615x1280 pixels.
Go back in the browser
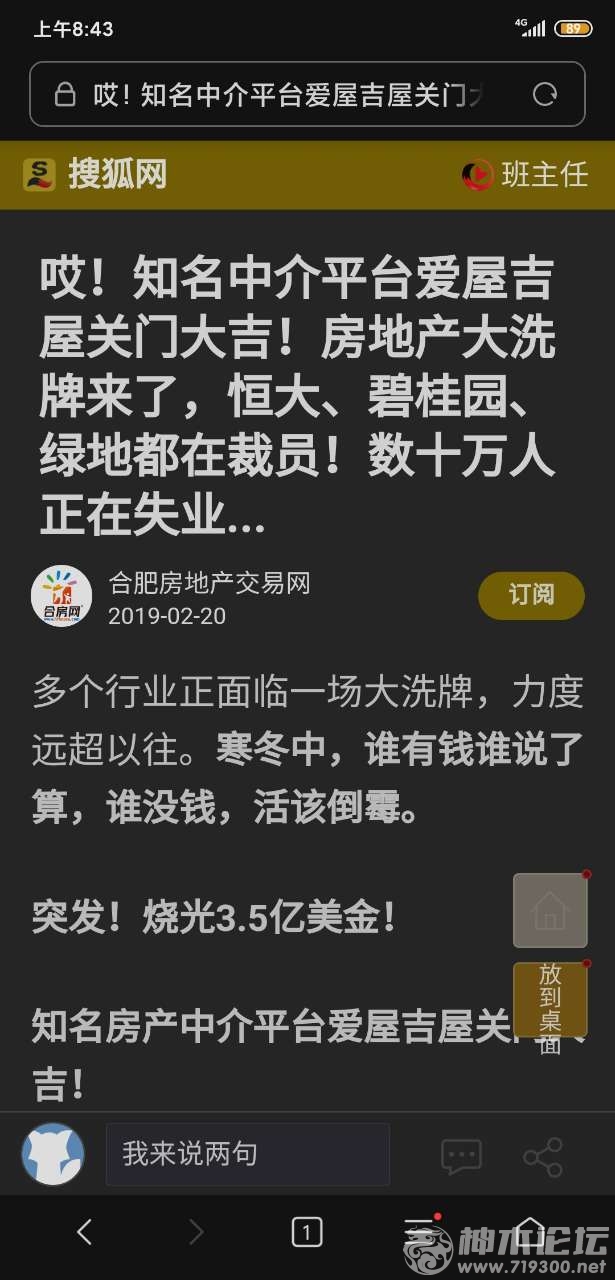pyautogui.click(x=85, y=1232)
